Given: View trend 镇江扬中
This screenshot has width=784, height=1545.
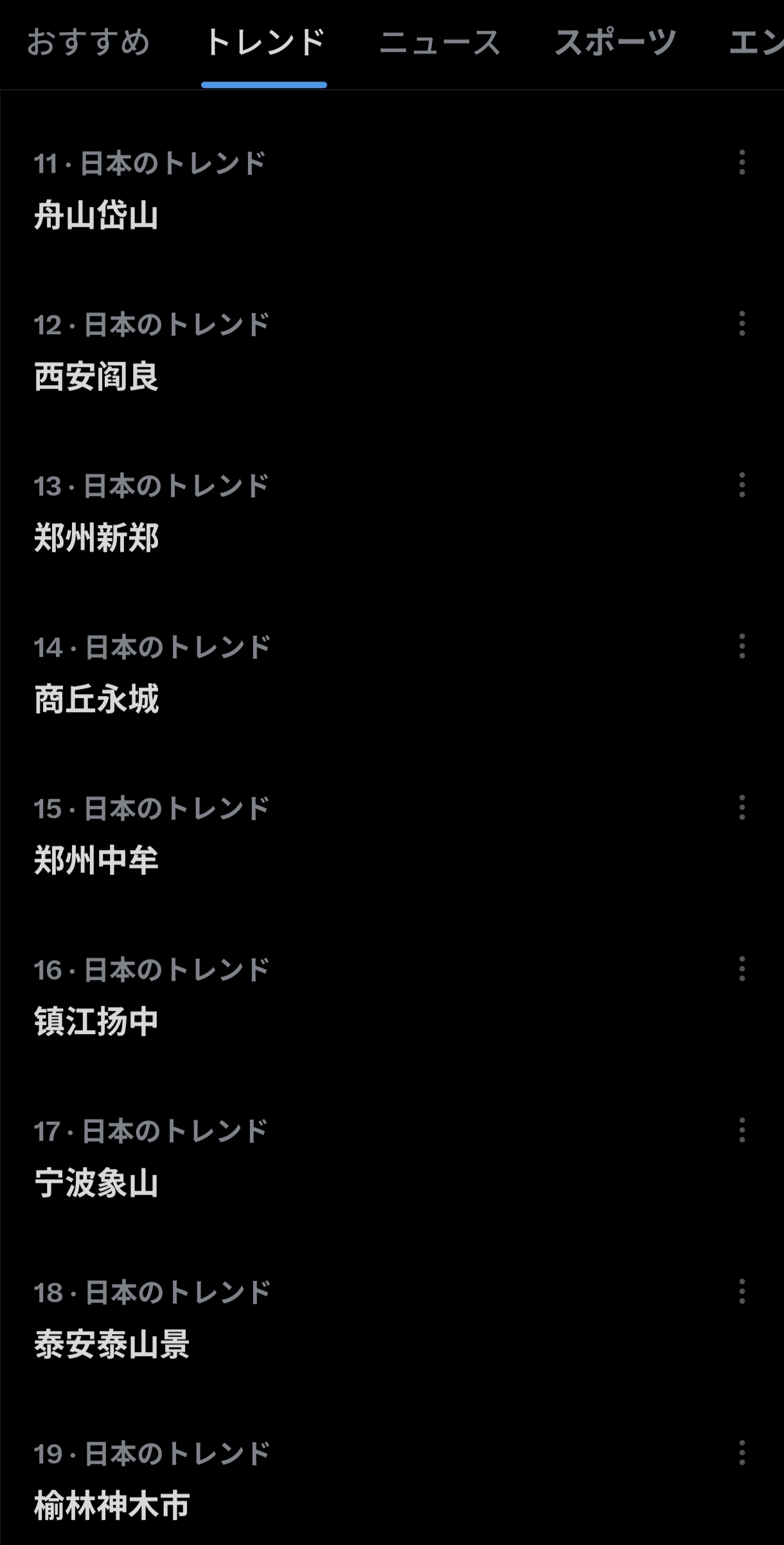Looking at the screenshot, I should tap(96, 1022).
